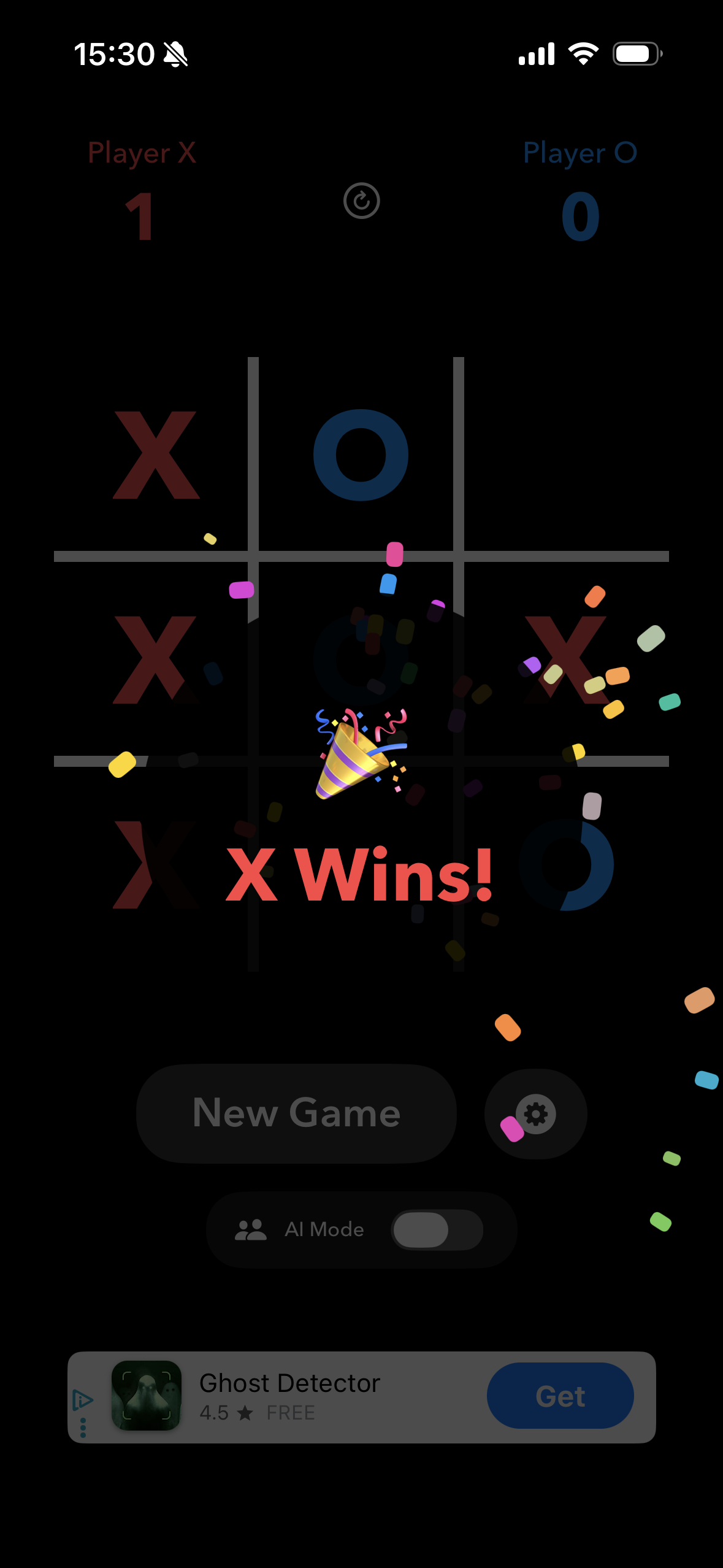
Task: Tap the muted notifications bell indicator
Action: [x=175, y=53]
